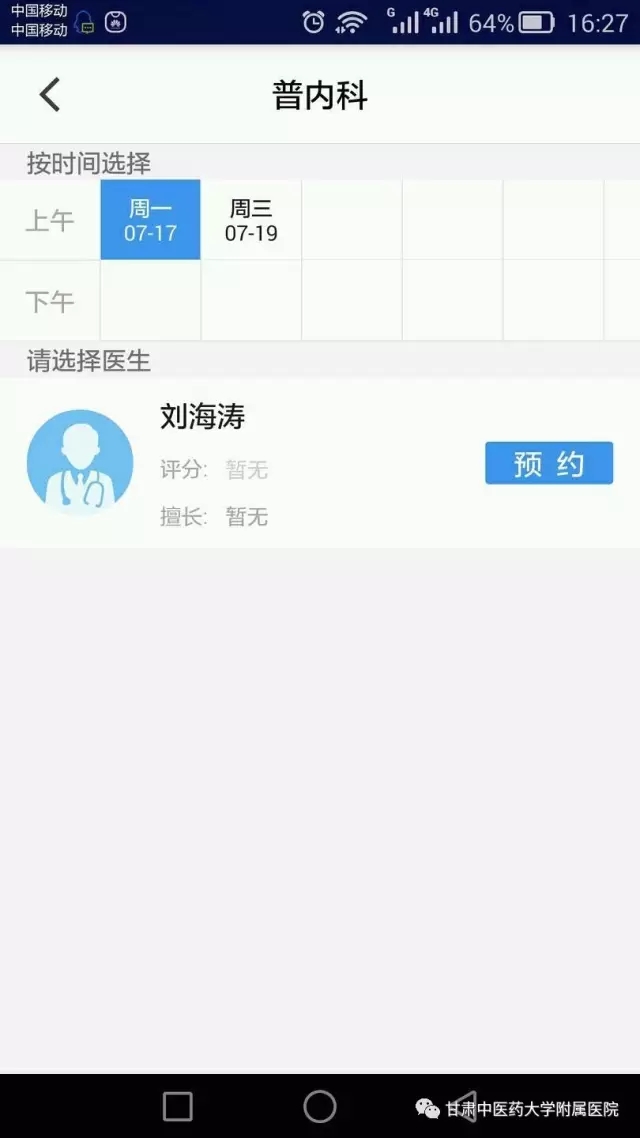This screenshot has height=1138, width=640.
Task: Select 周一 07-17 morning slot
Action: [150, 220]
